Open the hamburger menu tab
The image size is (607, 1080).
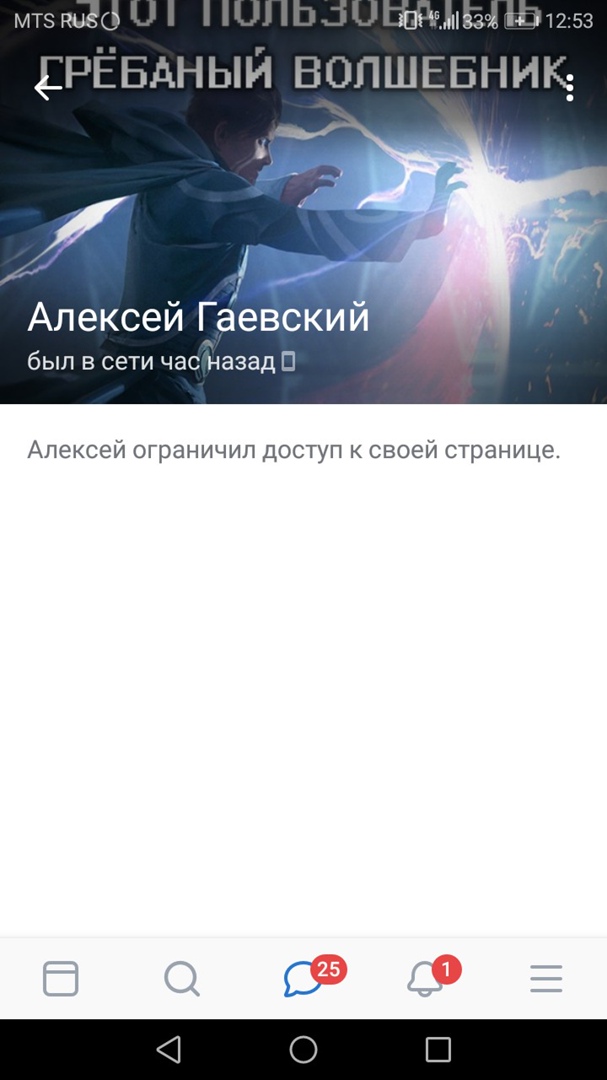click(x=546, y=978)
